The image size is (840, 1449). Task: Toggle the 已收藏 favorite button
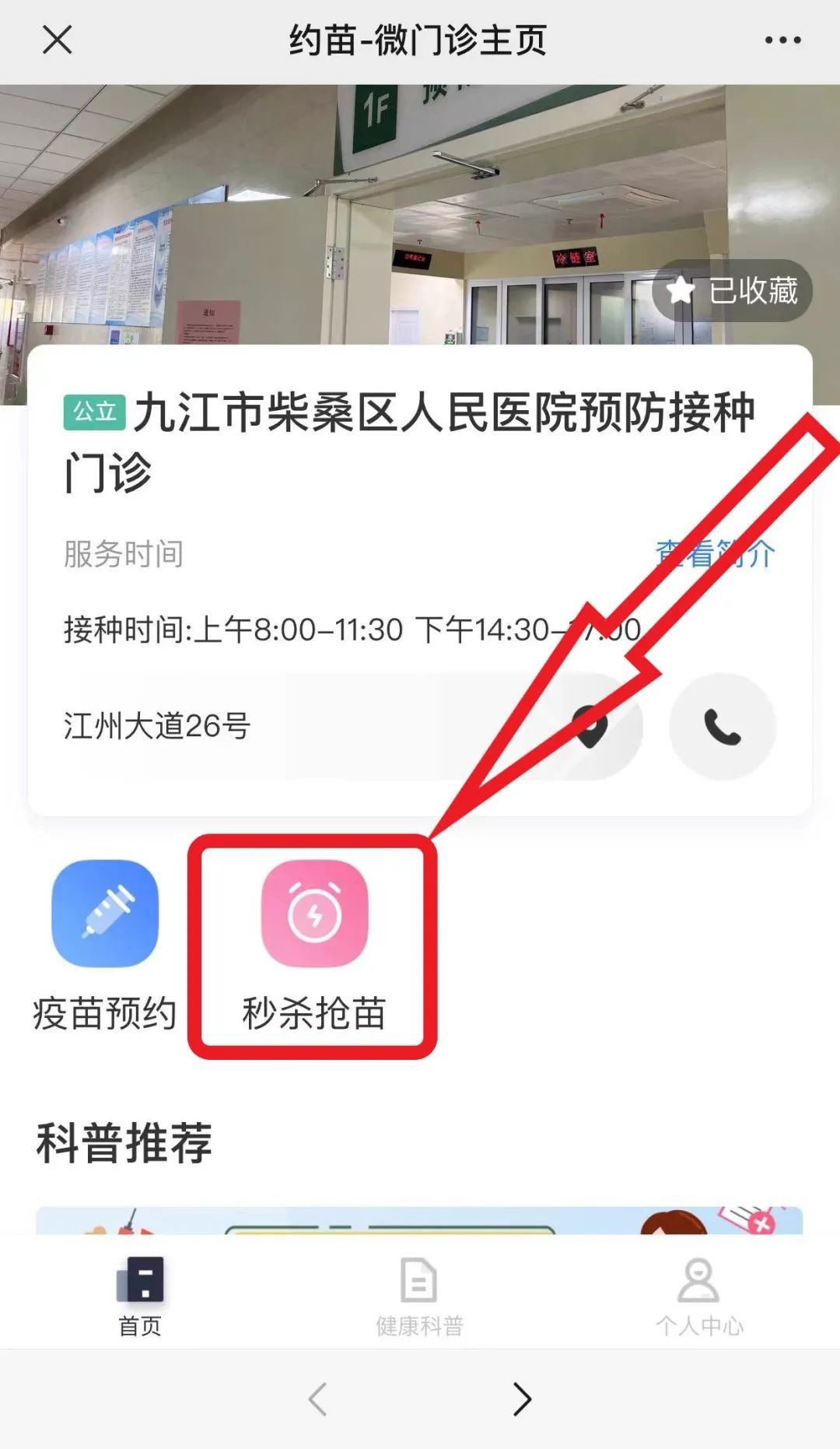click(x=733, y=291)
